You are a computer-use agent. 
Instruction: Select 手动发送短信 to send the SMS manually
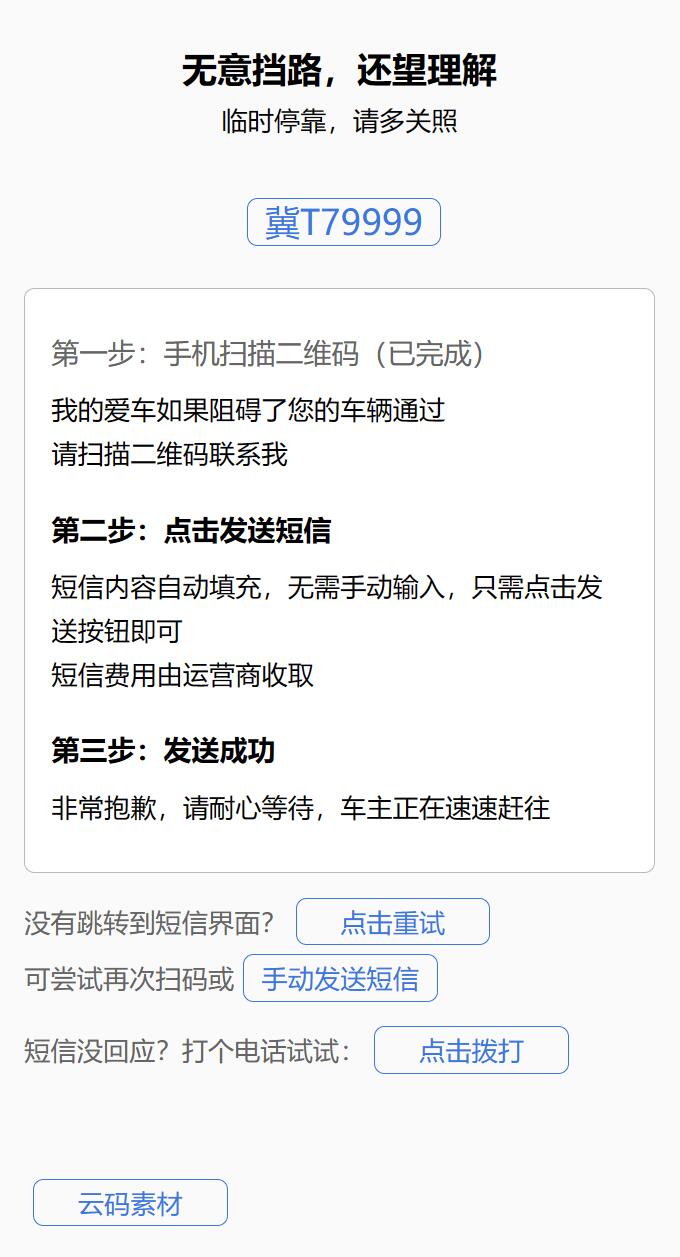coord(340,978)
